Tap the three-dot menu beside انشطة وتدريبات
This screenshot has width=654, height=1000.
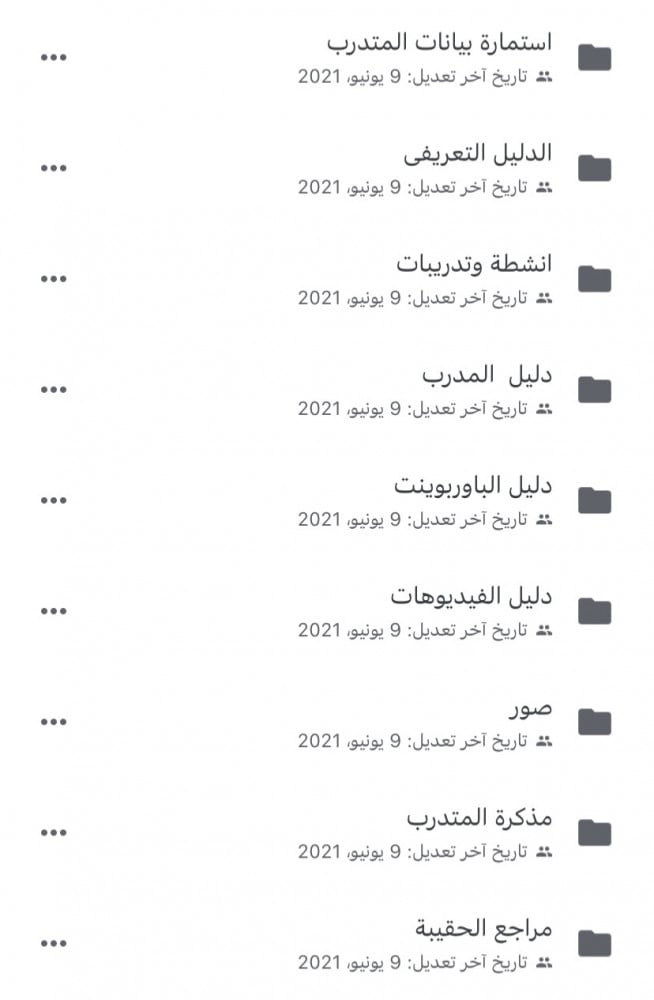(53, 279)
